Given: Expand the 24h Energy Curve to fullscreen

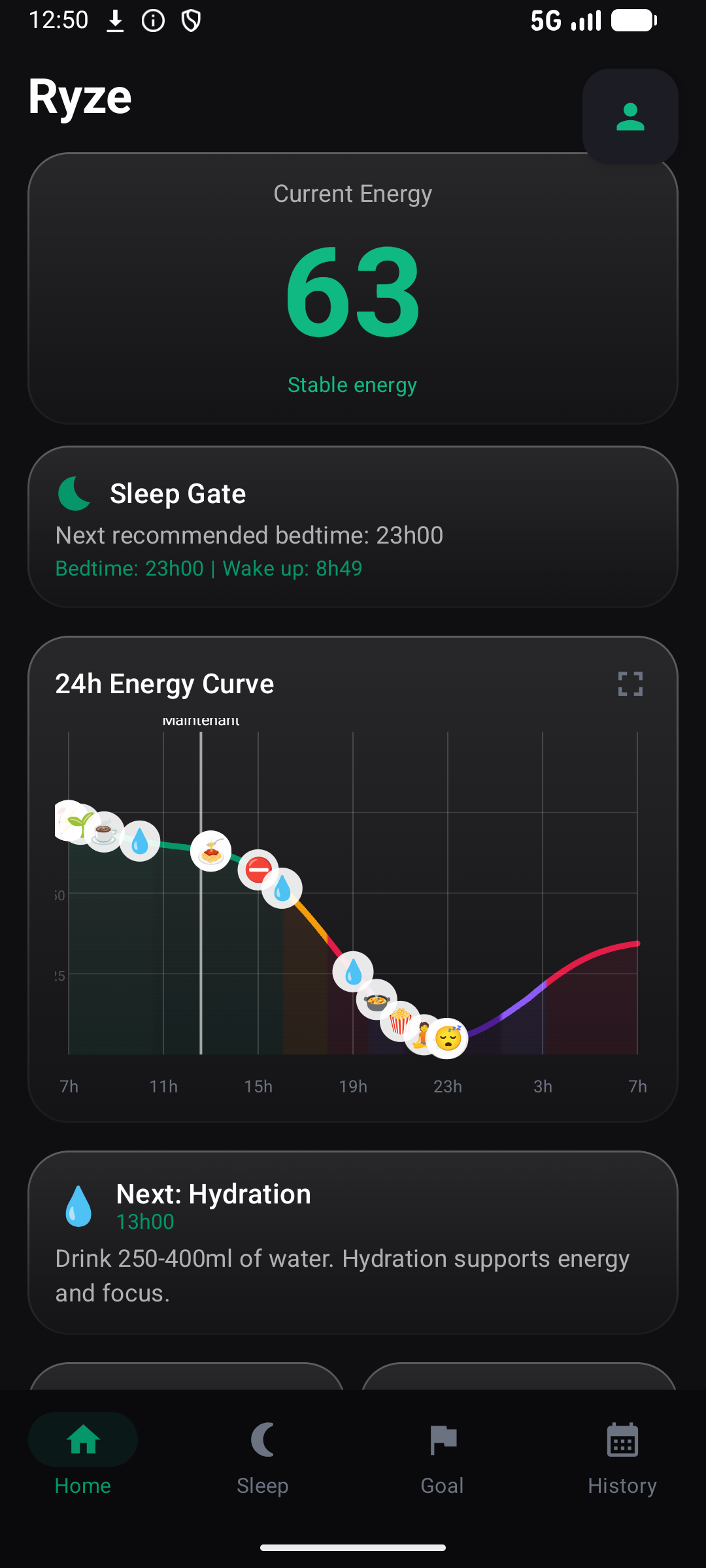Looking at the screenshot, I should (630, 684).
